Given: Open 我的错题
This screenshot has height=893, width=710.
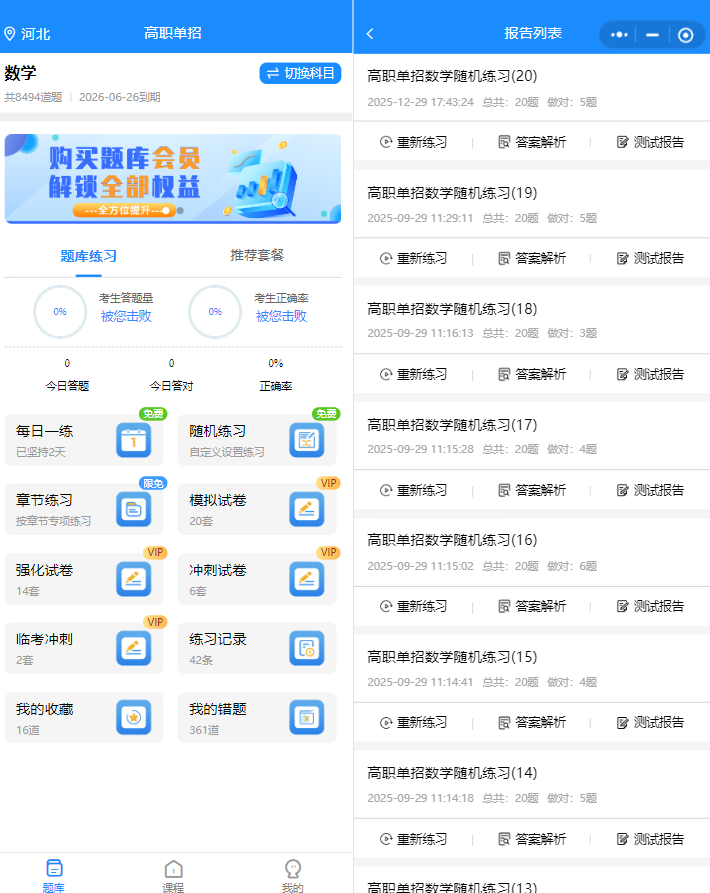Looking at the screenshot, I should click(x=257, y=718).
